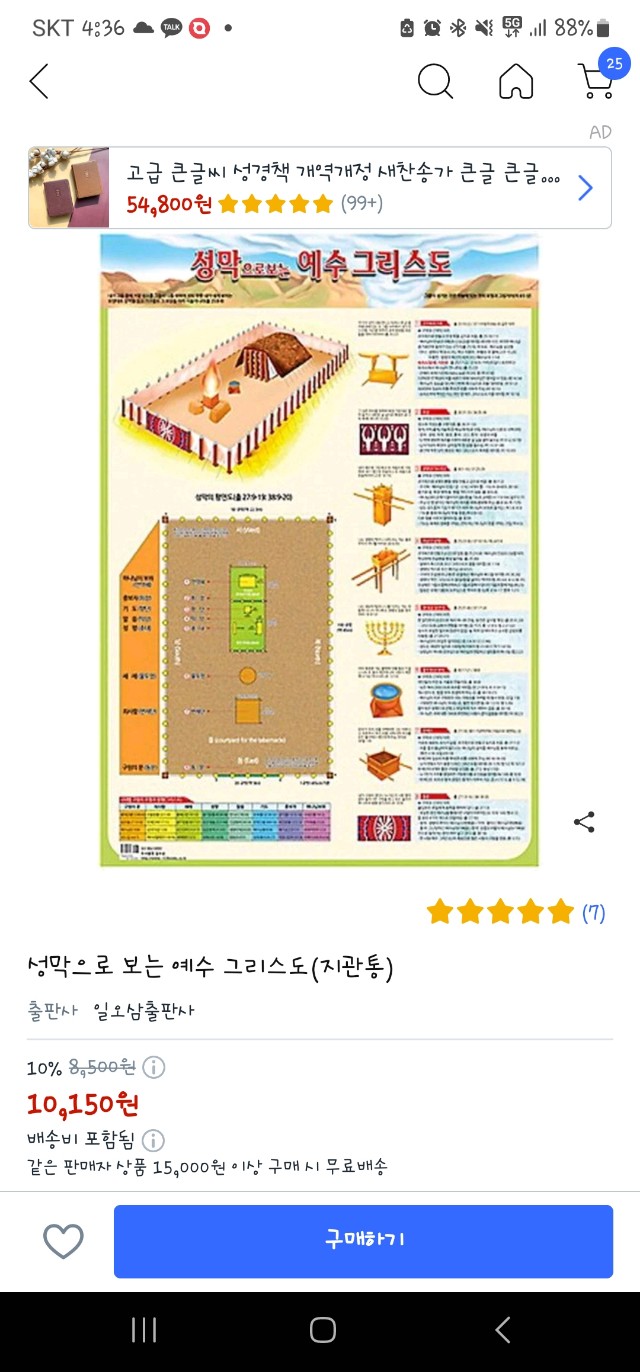Open publisher 일오삼출판사

pos(144,1010)
